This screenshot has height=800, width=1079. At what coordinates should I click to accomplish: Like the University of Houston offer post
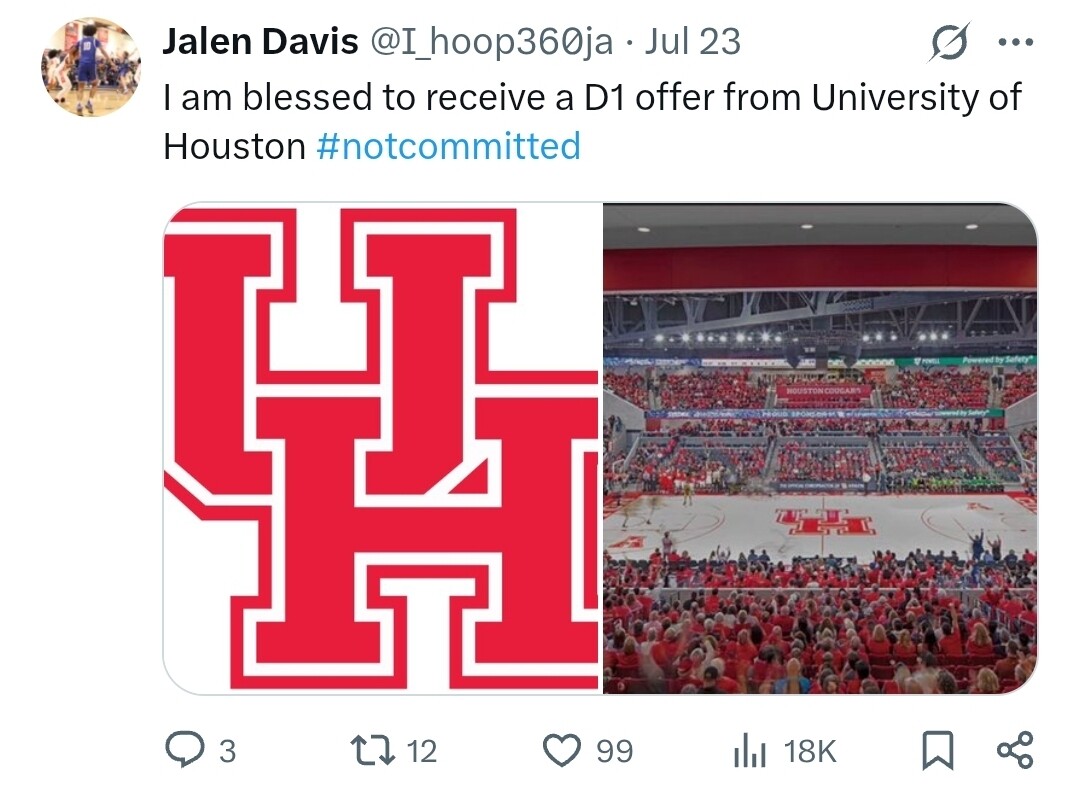pos(562,751)
